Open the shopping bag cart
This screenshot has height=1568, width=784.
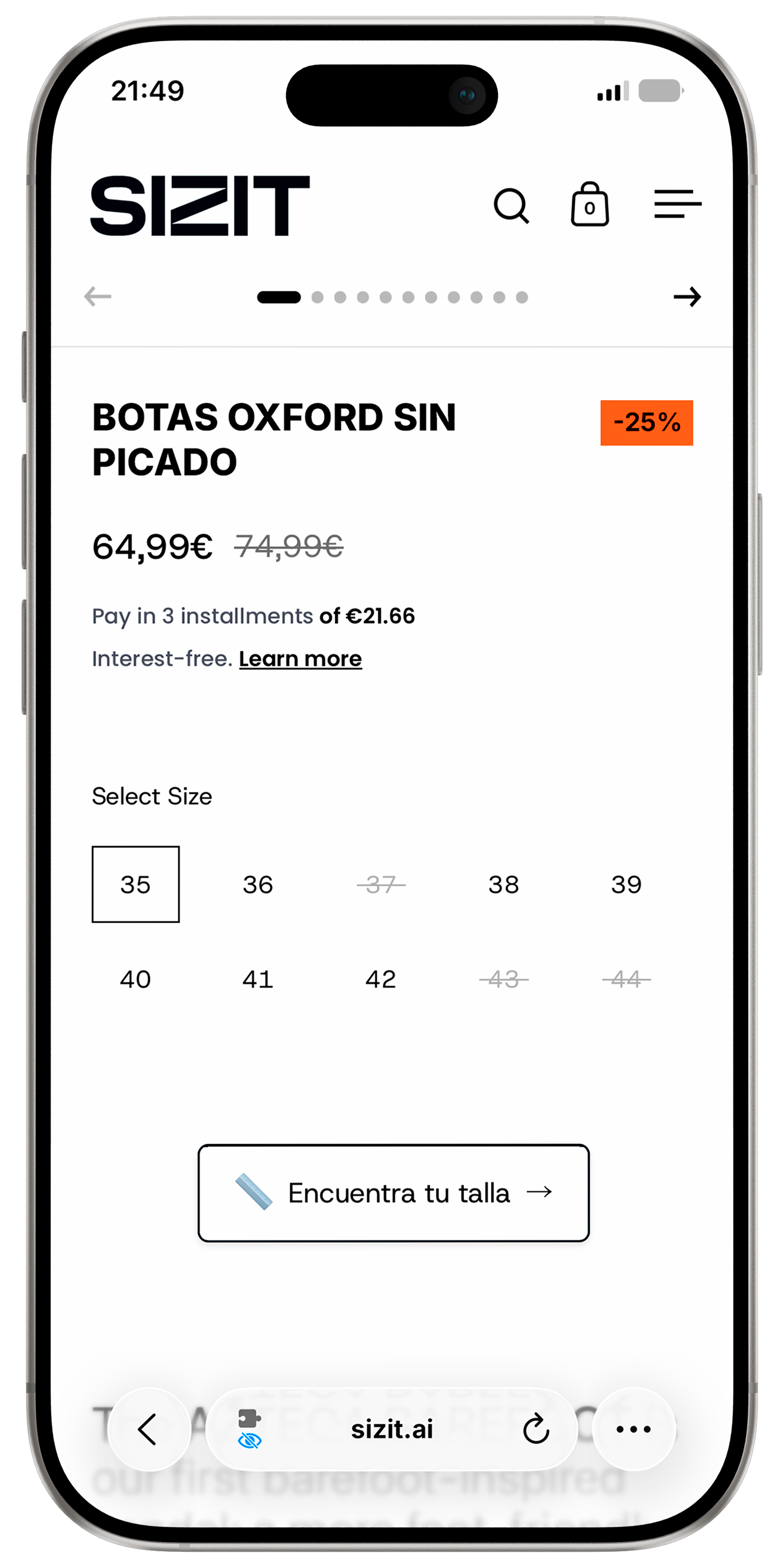[x=589, y=204]
